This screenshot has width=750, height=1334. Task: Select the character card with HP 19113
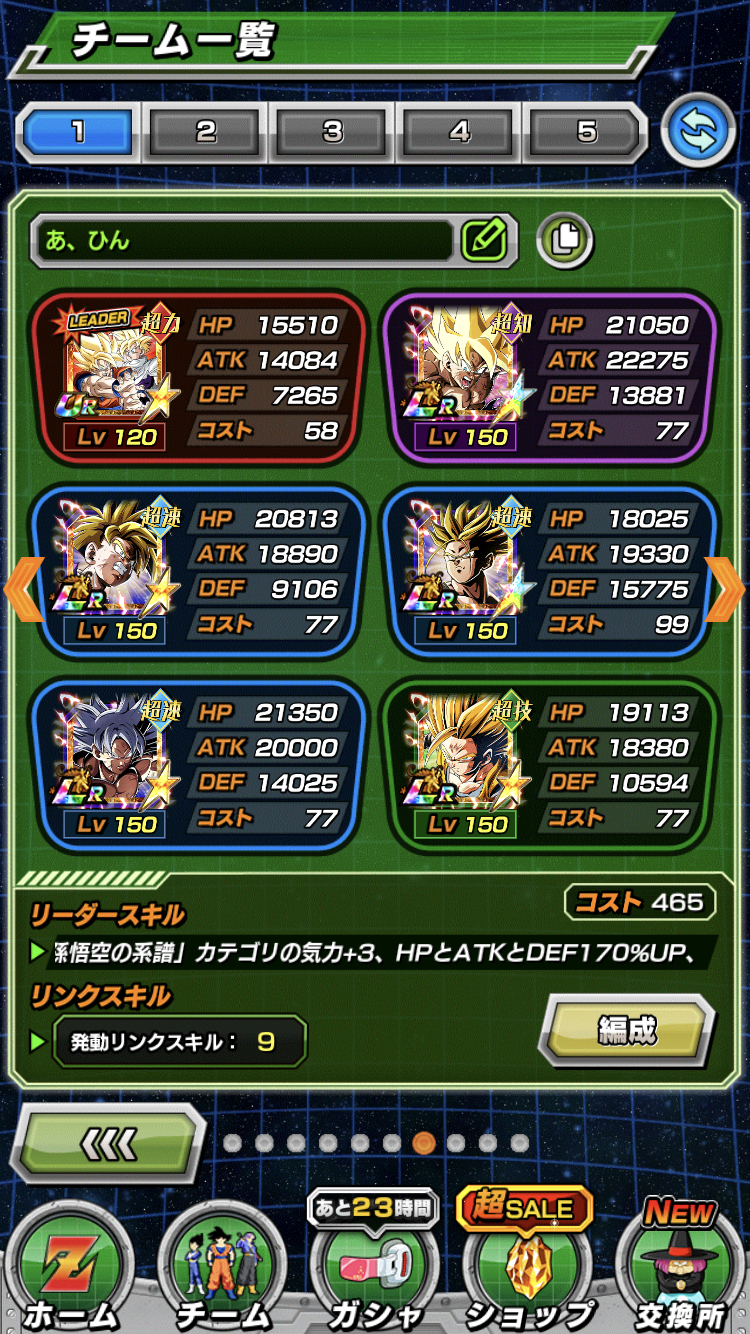coord(550,766)
